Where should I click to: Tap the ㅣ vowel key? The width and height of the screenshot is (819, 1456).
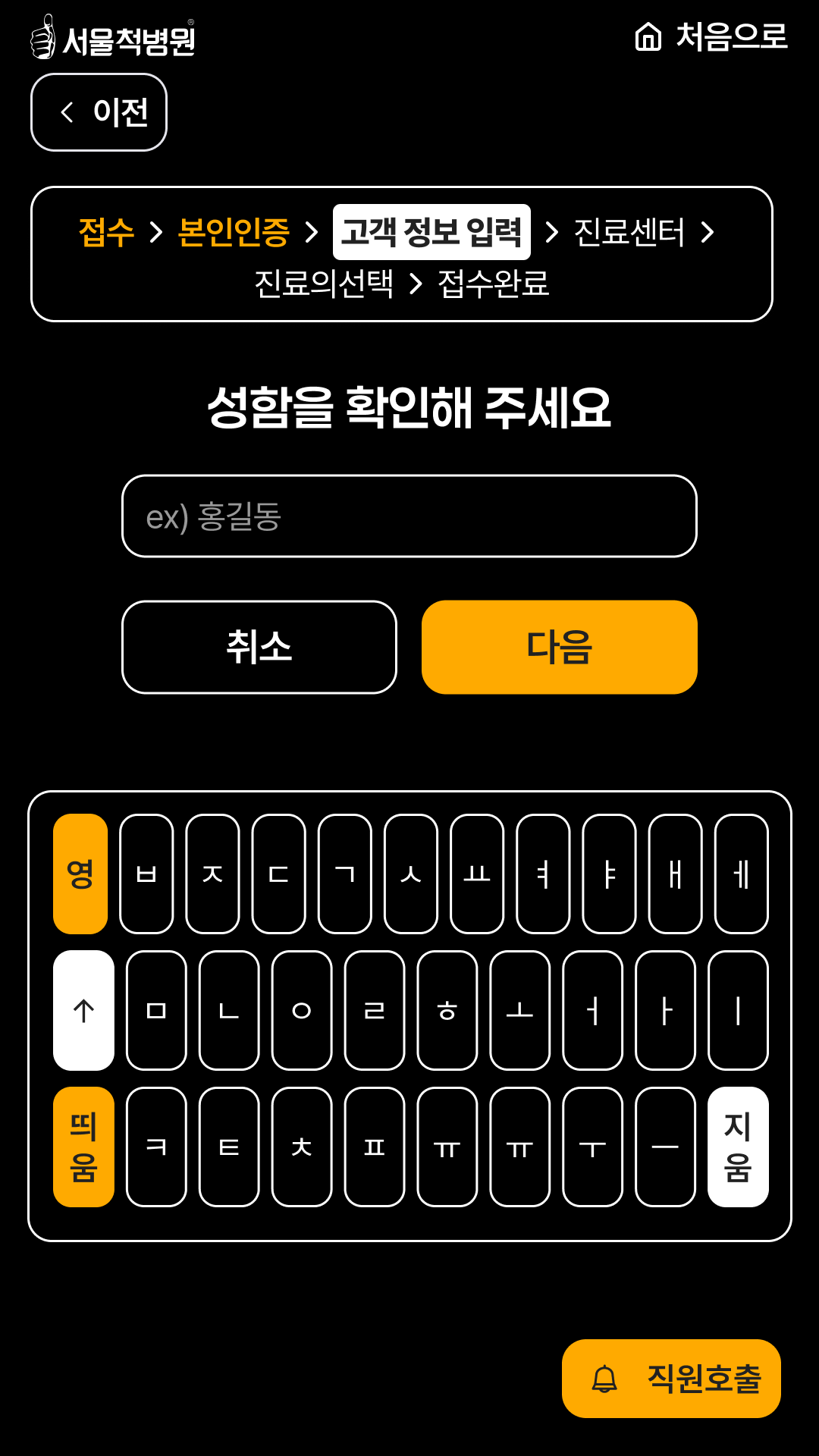click(738, 1010)
